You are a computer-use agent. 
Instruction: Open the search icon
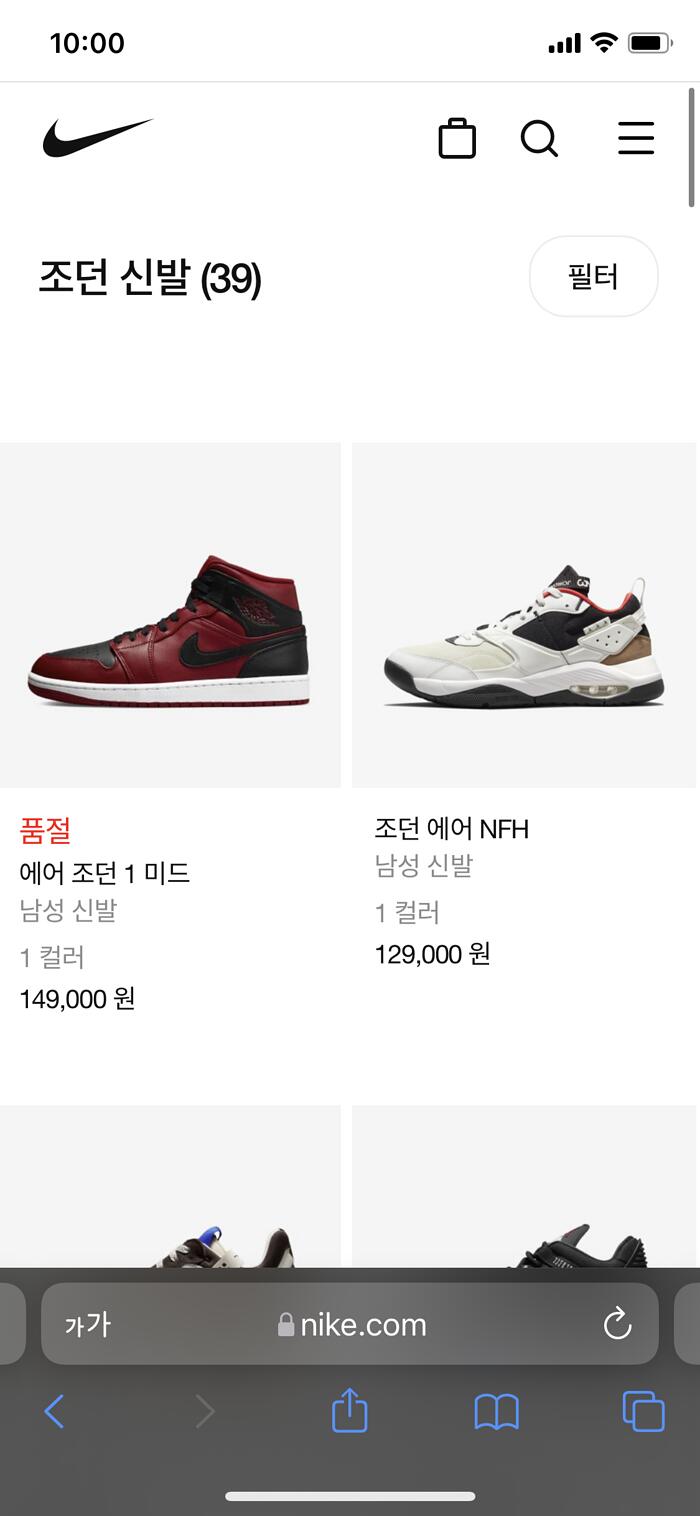pos(539,138)
